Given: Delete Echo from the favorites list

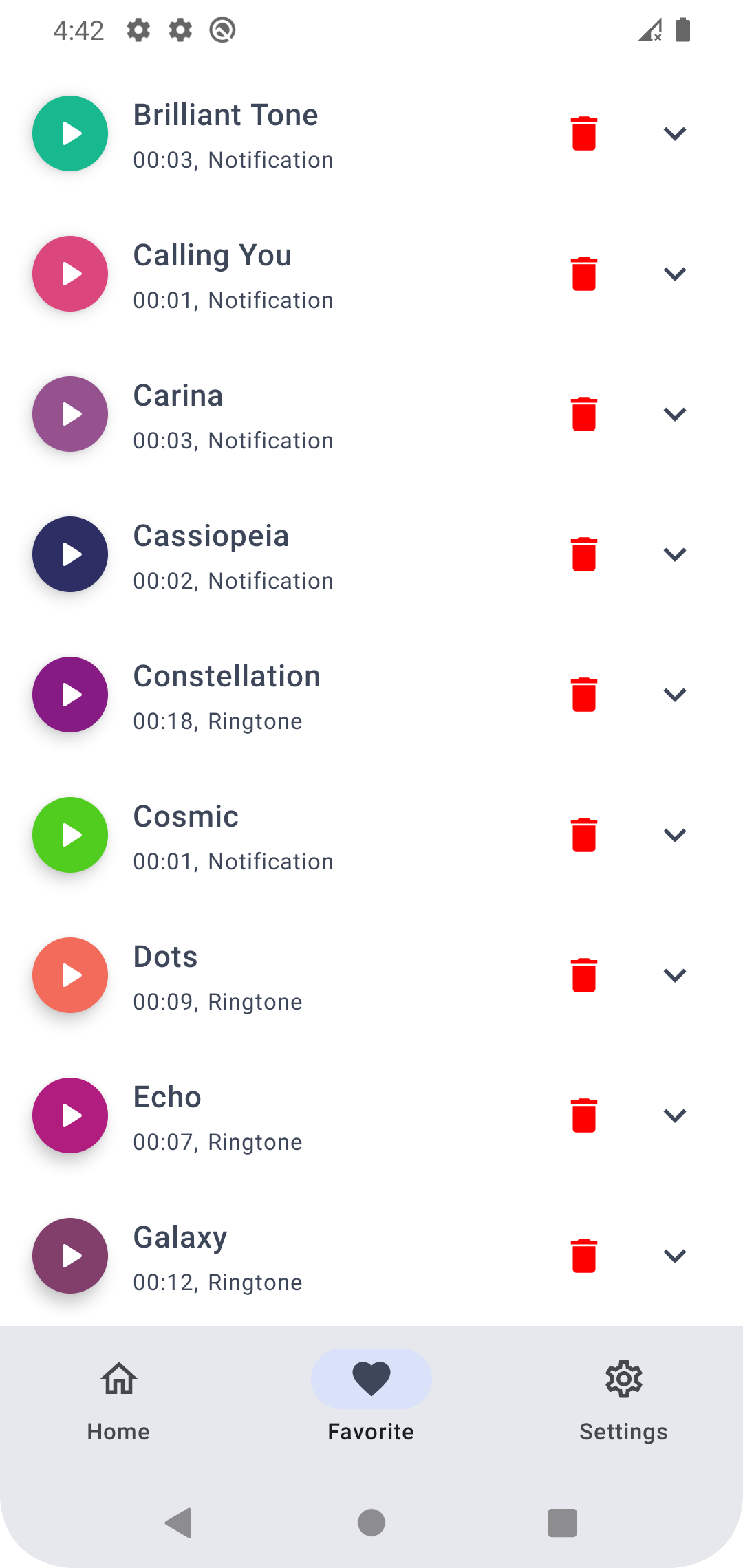Looking at the screenshot, I should pos(583,1115).
